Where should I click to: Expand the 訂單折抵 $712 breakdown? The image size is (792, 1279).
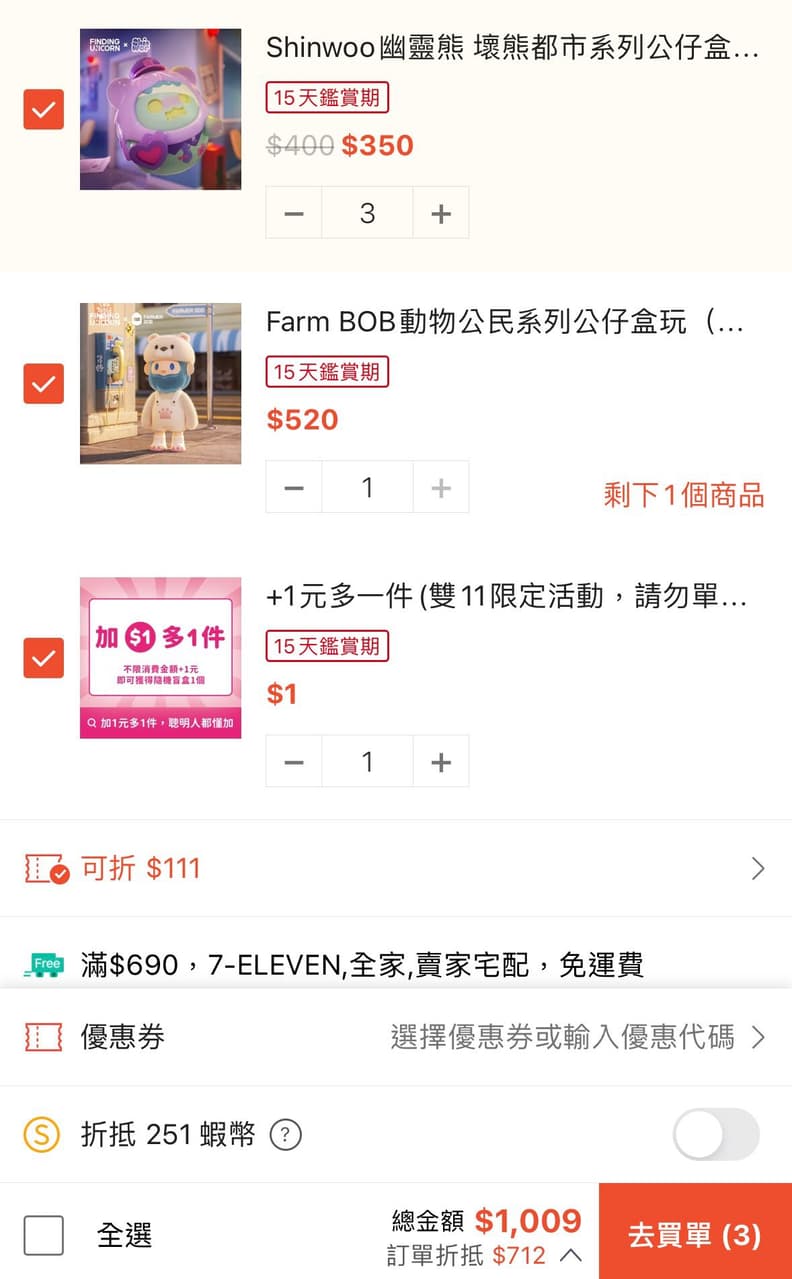click(x=570, y=1255)
